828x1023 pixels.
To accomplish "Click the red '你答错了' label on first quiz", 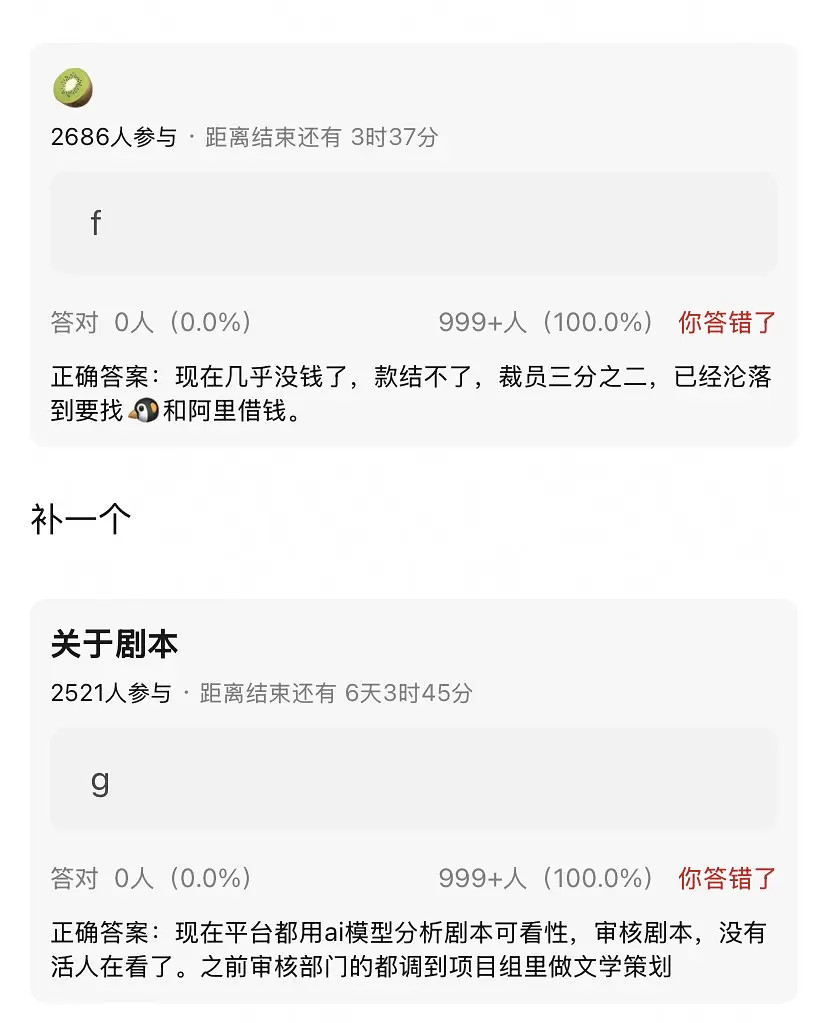I will coord(730,322).
